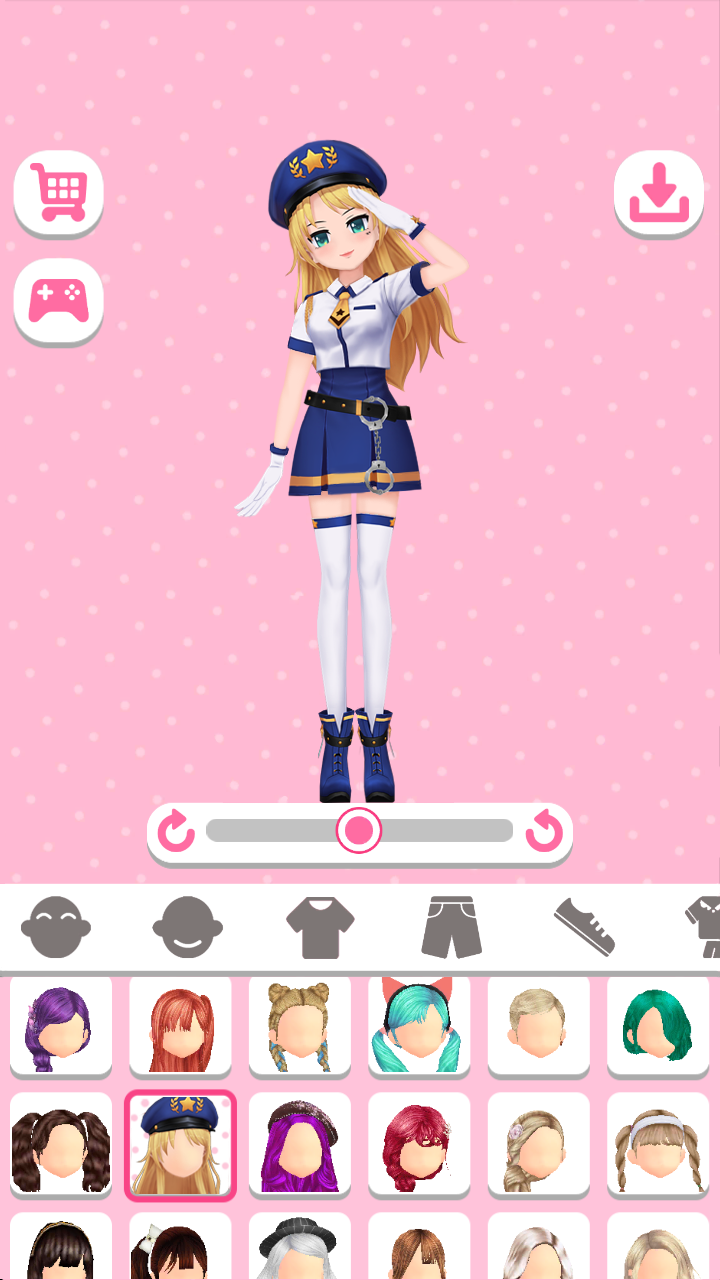The width and height of the screenshot is (720, 1280).
Task: Deselect the currently selected police hat hairstyle
Action: [x=180, y=1143]
